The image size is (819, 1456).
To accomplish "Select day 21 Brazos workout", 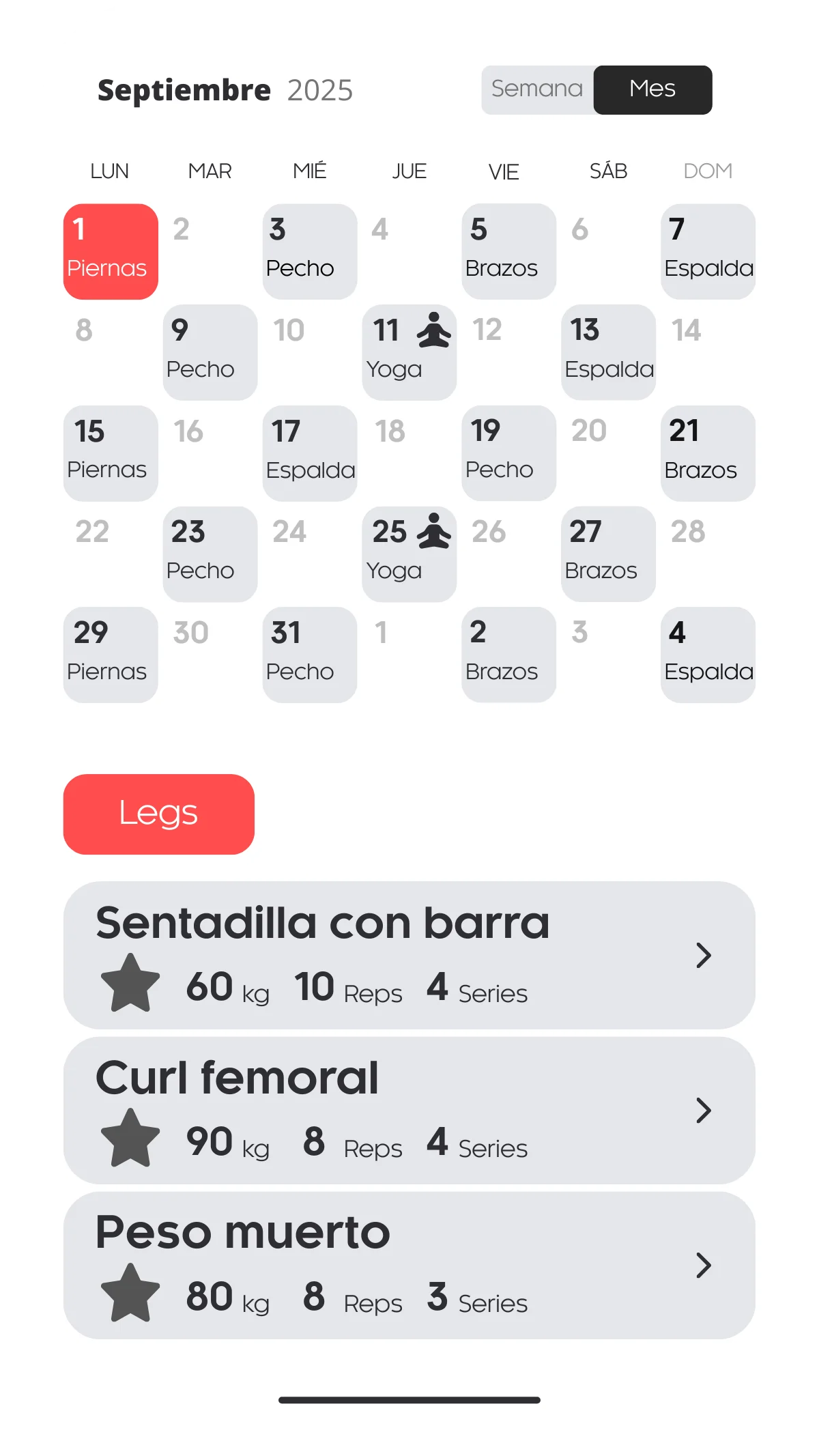I will (708, 453).
